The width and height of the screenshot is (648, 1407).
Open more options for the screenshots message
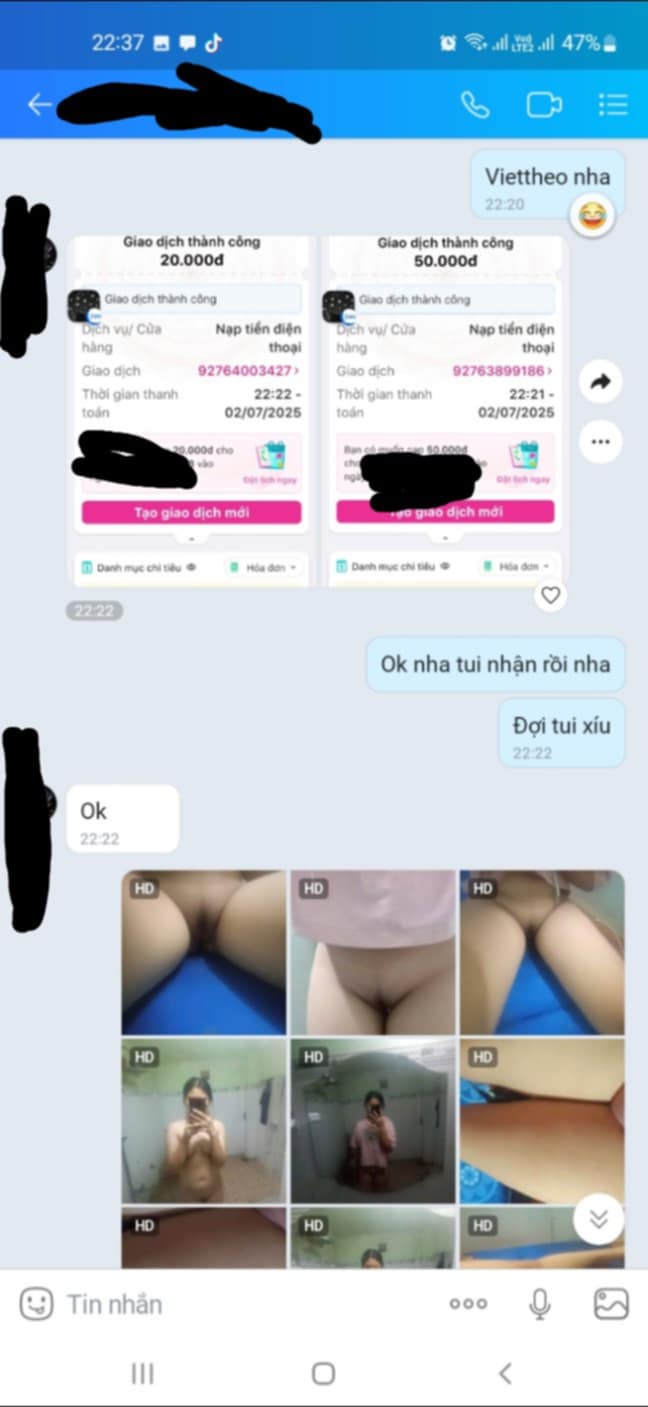click(600, 441)
